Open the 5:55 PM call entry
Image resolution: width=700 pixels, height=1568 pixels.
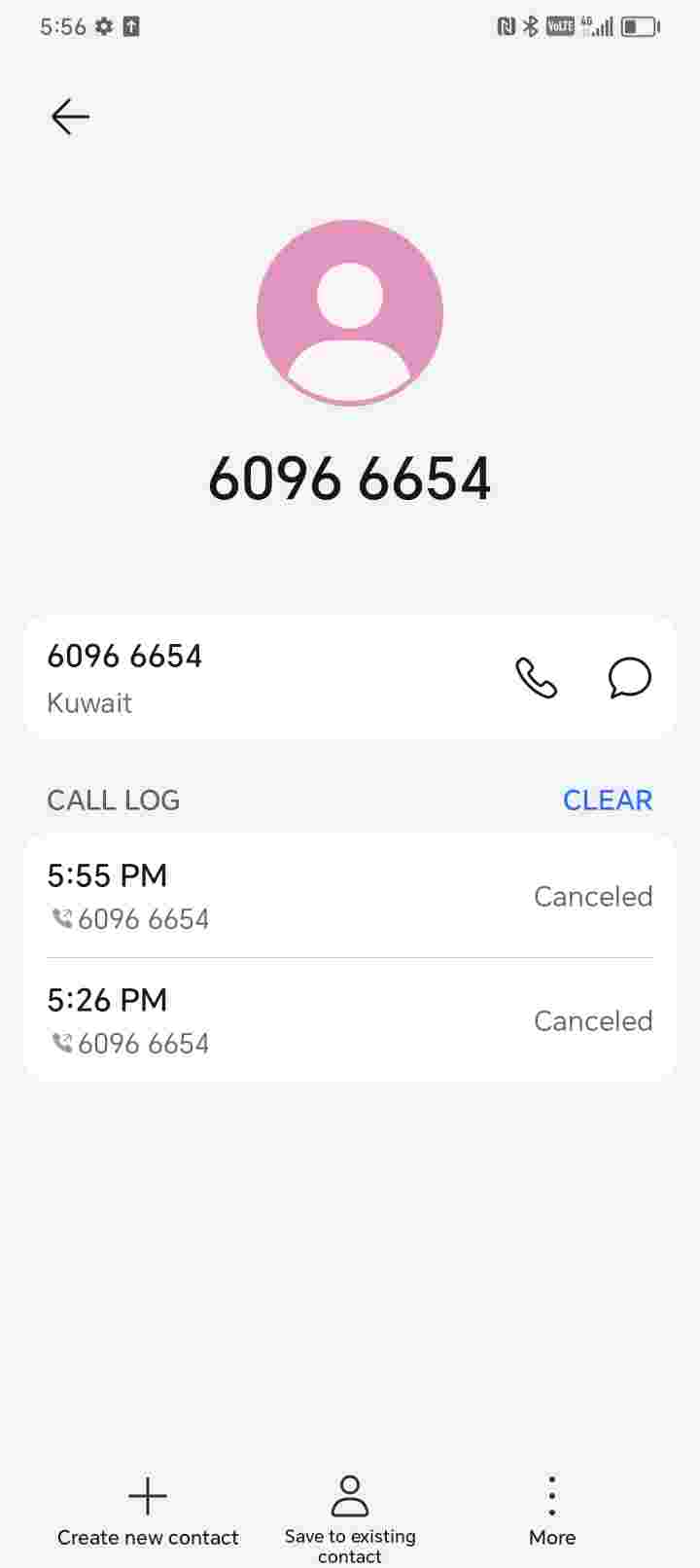349,896
